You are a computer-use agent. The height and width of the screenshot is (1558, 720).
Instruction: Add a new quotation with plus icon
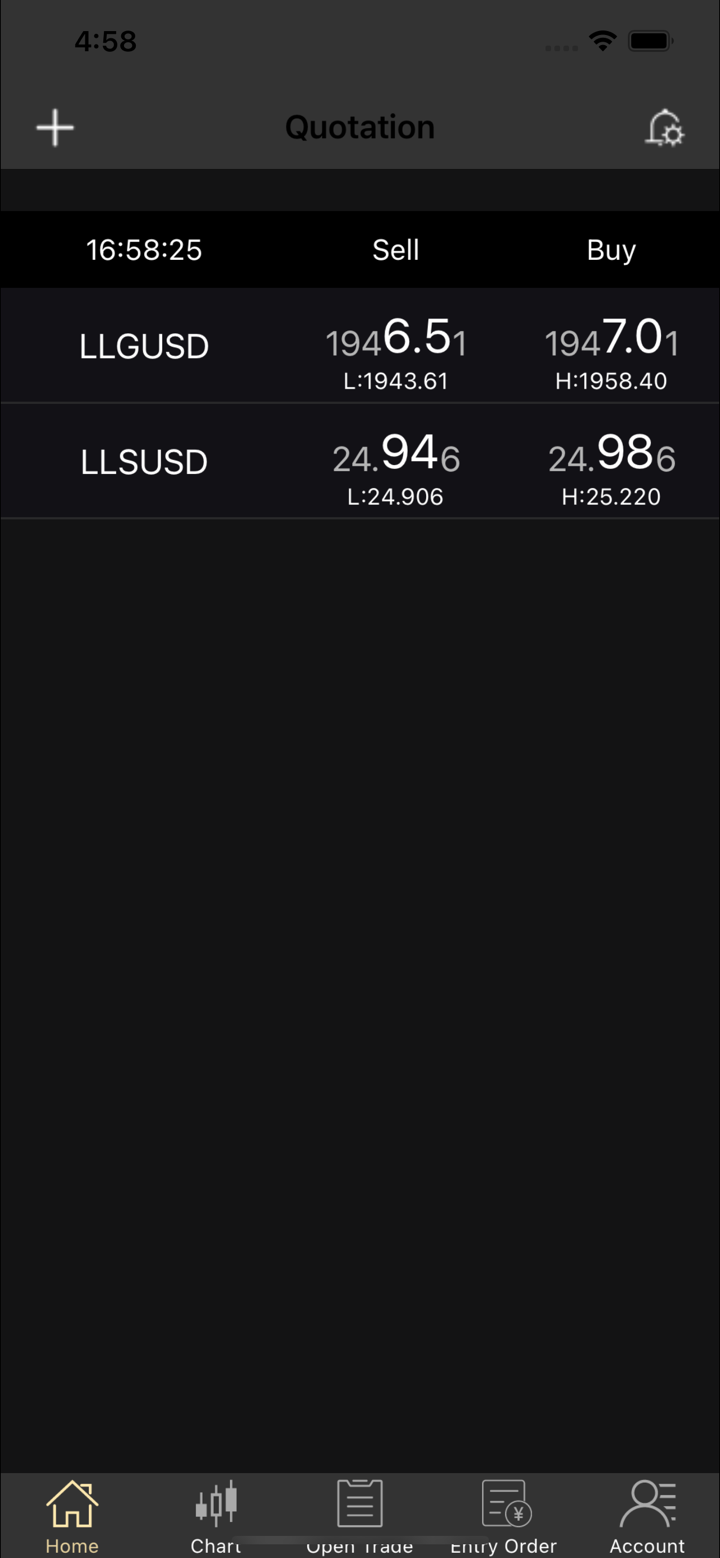click(x=55, y=128)
